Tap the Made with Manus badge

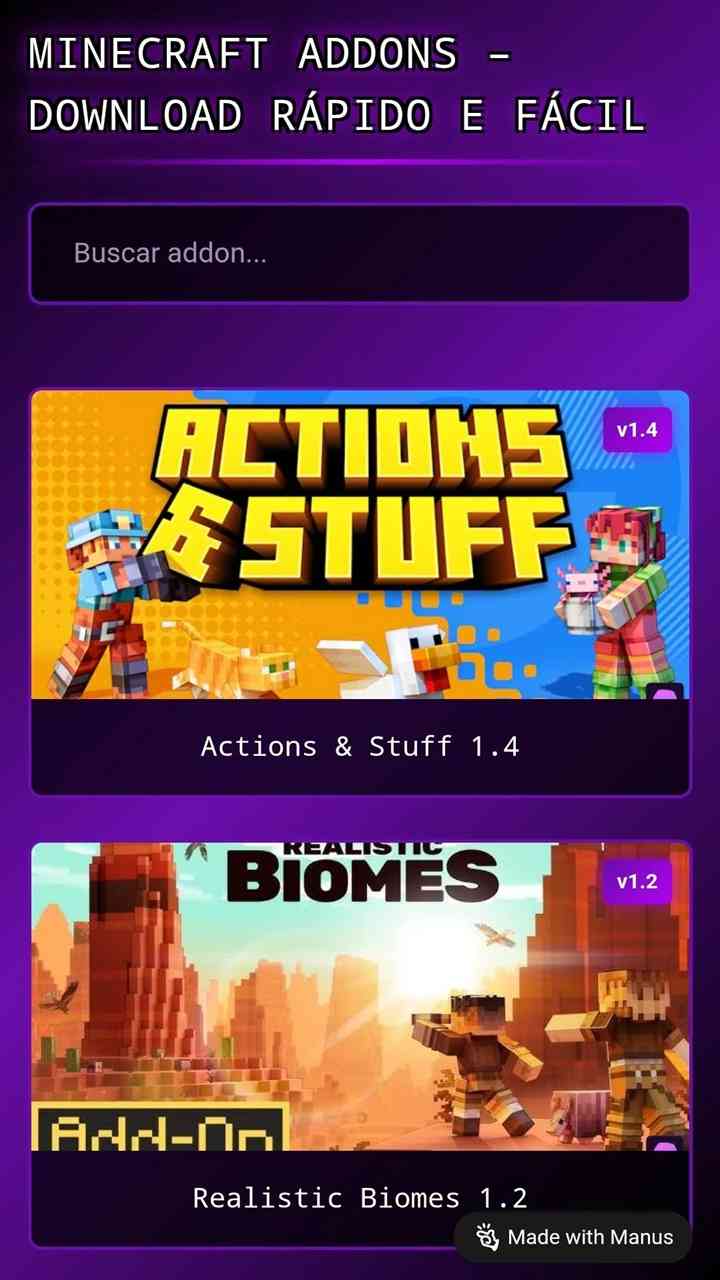(573, 1237)
